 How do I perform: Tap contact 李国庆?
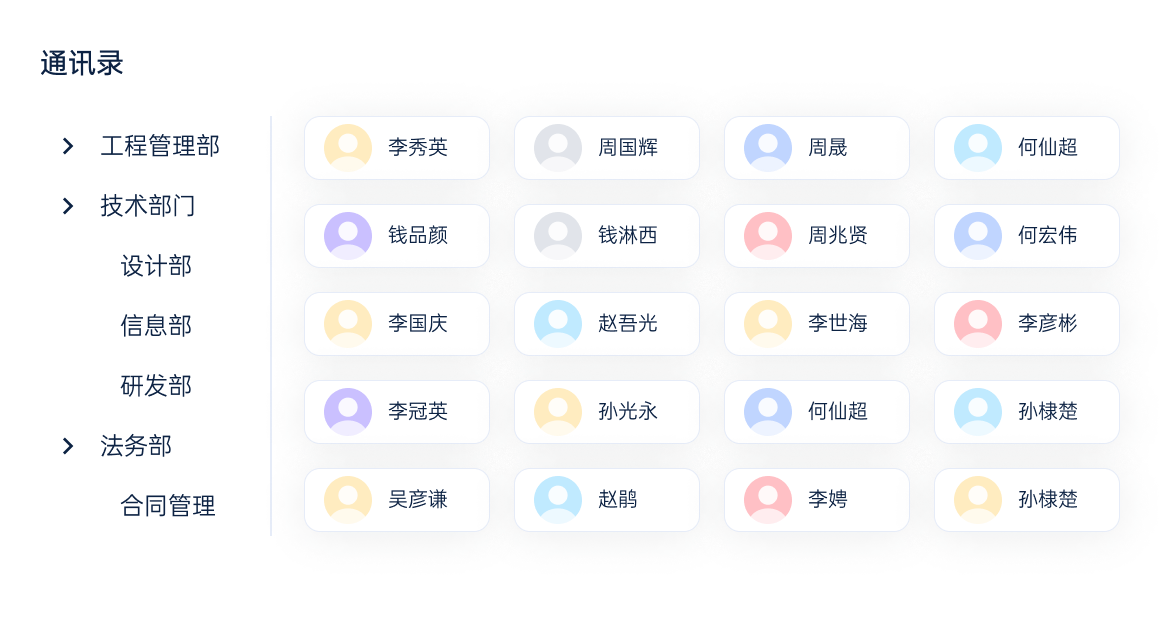(x=397, y=324)
